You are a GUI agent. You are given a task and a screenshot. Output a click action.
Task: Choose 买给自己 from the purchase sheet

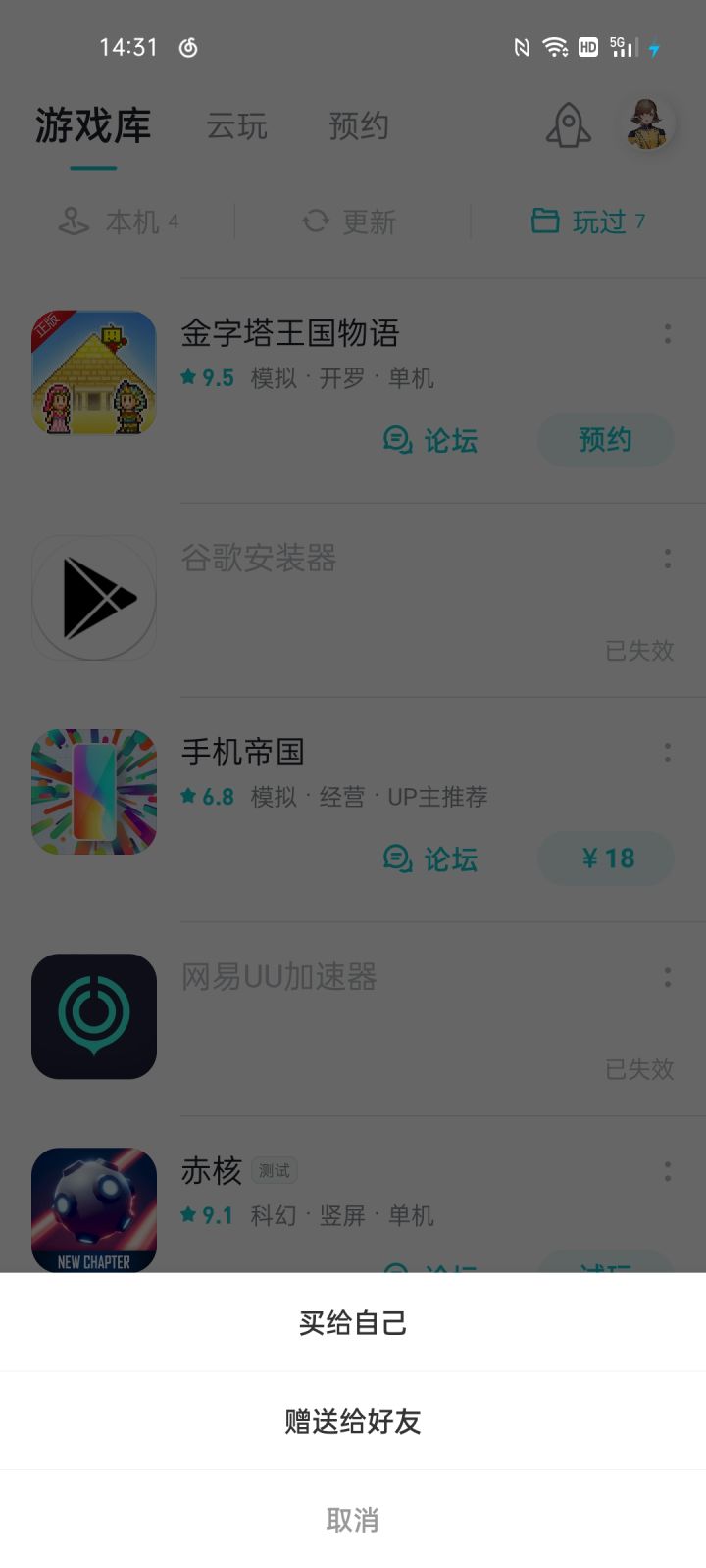pos(353,1322)
